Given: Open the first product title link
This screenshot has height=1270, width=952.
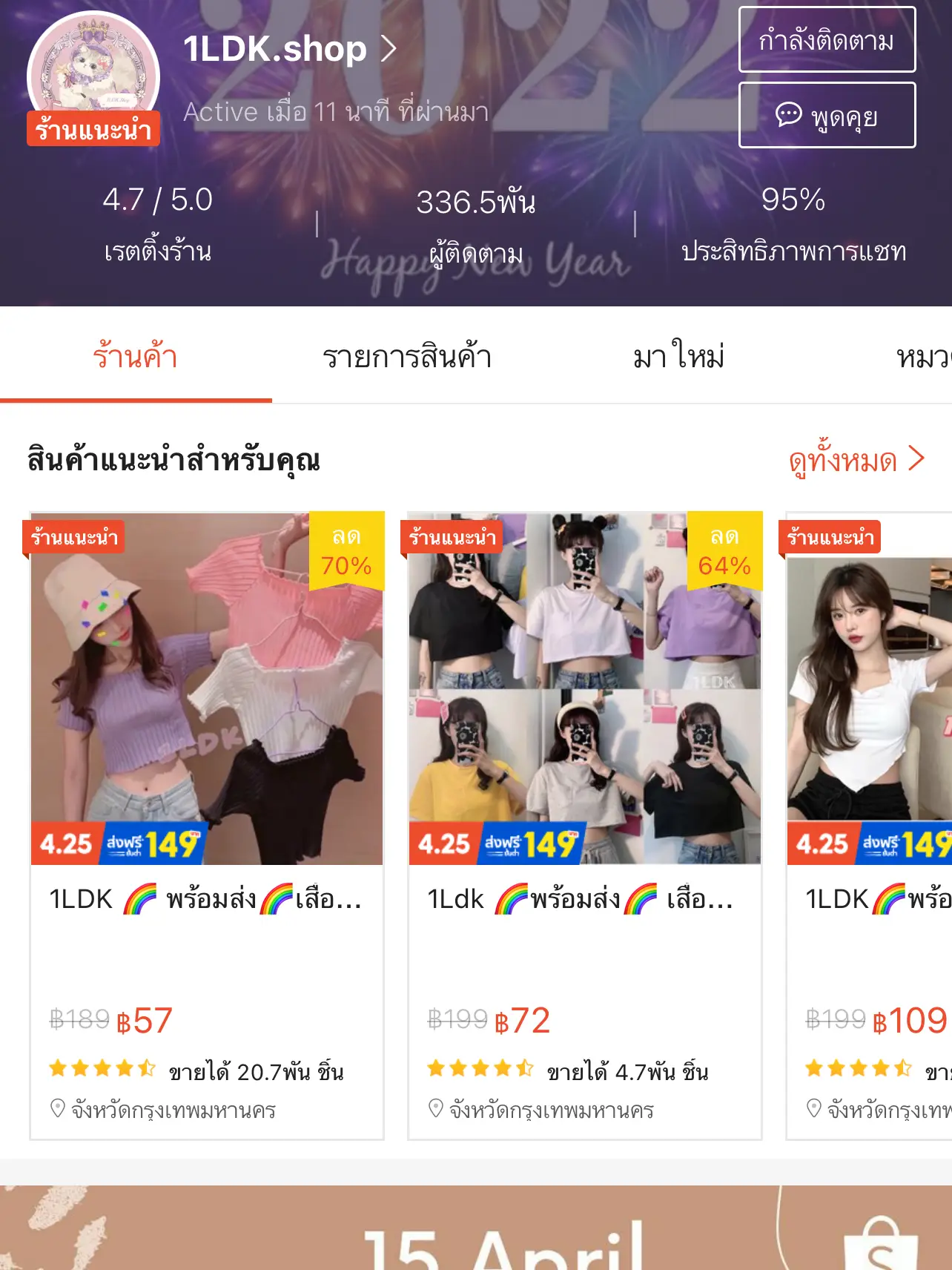Looking at the screenshot, I should (x=204, y=901).
